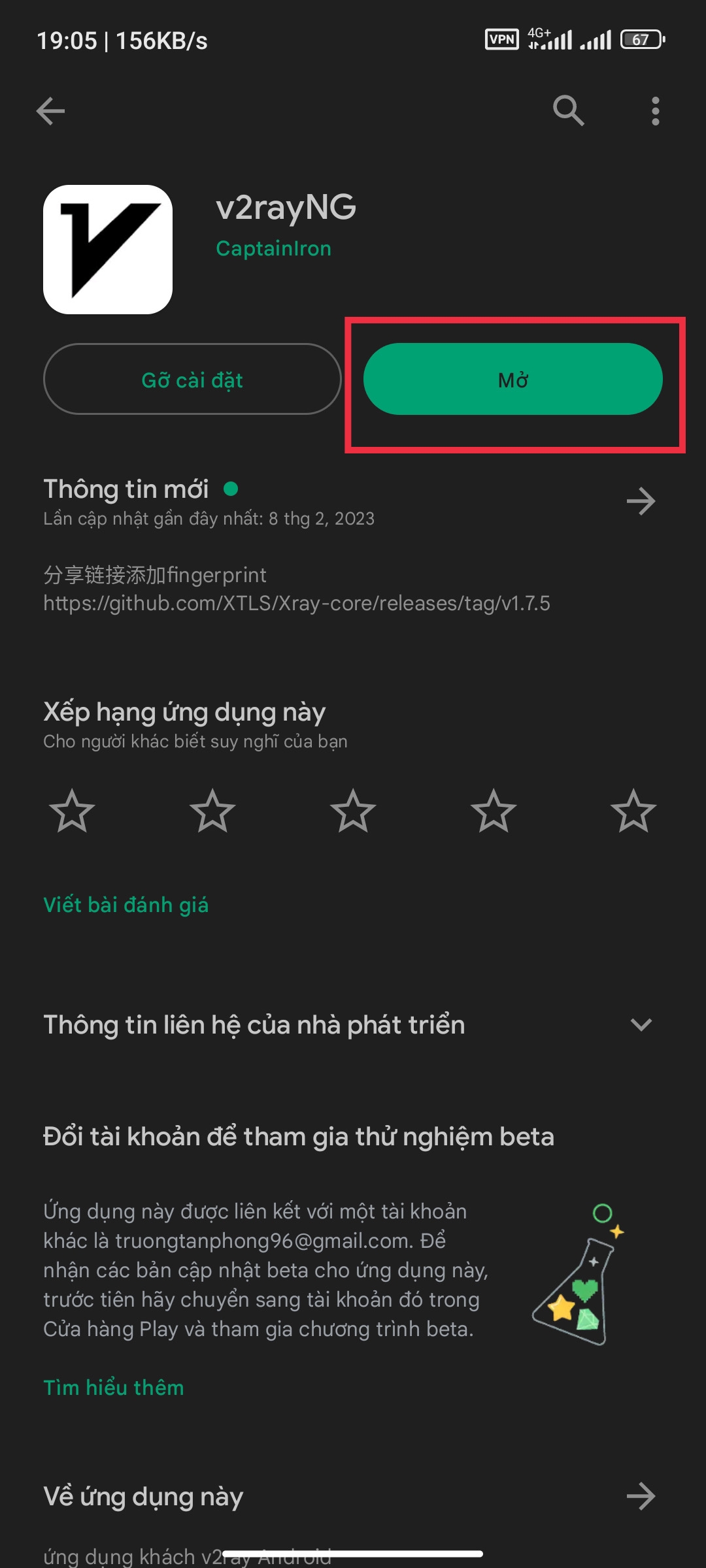Screen dimensions: 706x1568
Task: Rate the app four stars
Action: click(x=494, y=811)
